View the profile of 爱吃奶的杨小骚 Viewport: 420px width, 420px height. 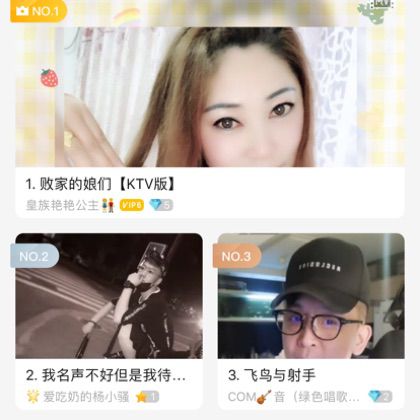pyautogui.click(x=86, y=397)
